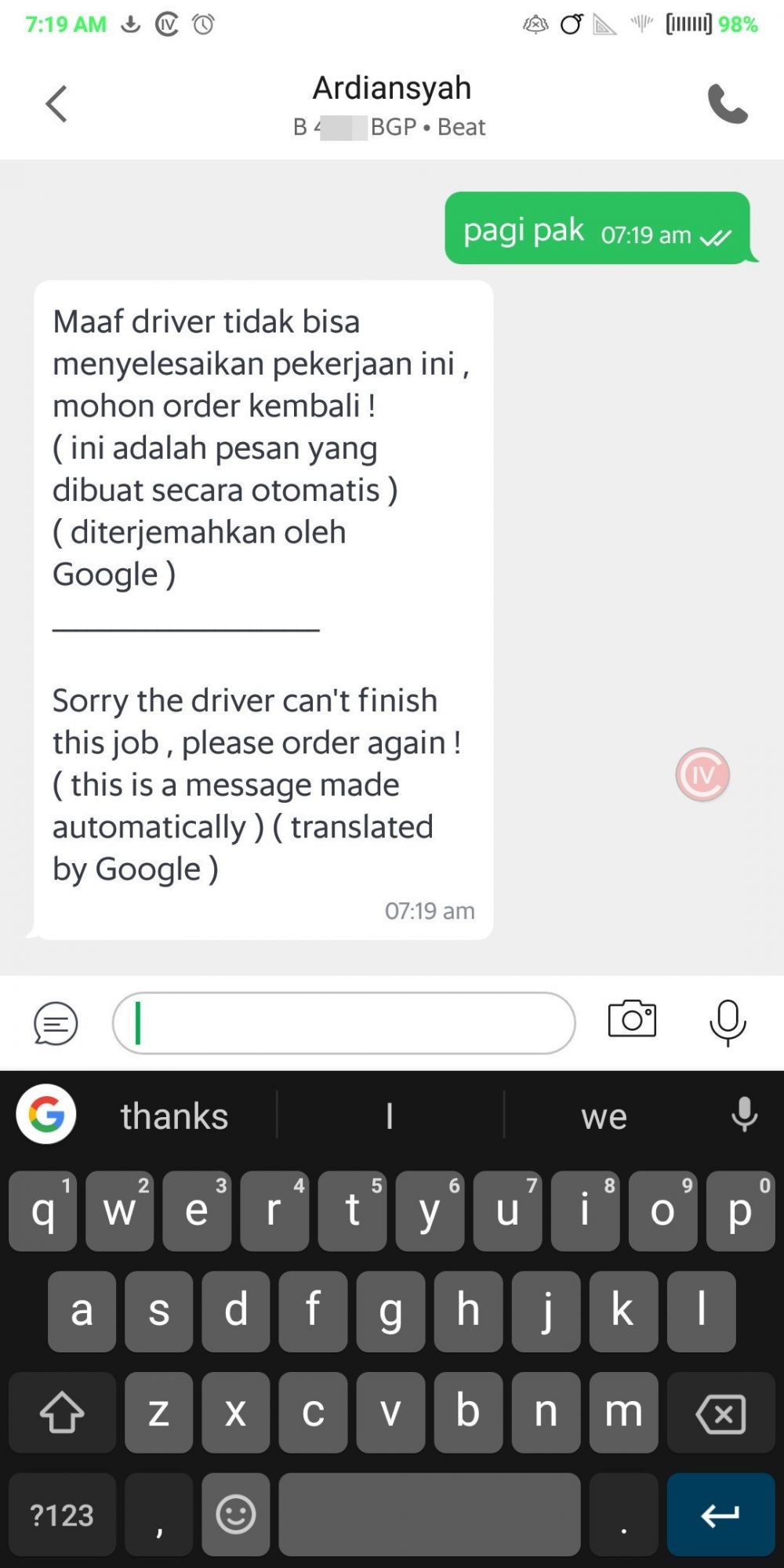Start a voice message with the microphone icon
The image size is (784, 1568).
point(726,1022)
